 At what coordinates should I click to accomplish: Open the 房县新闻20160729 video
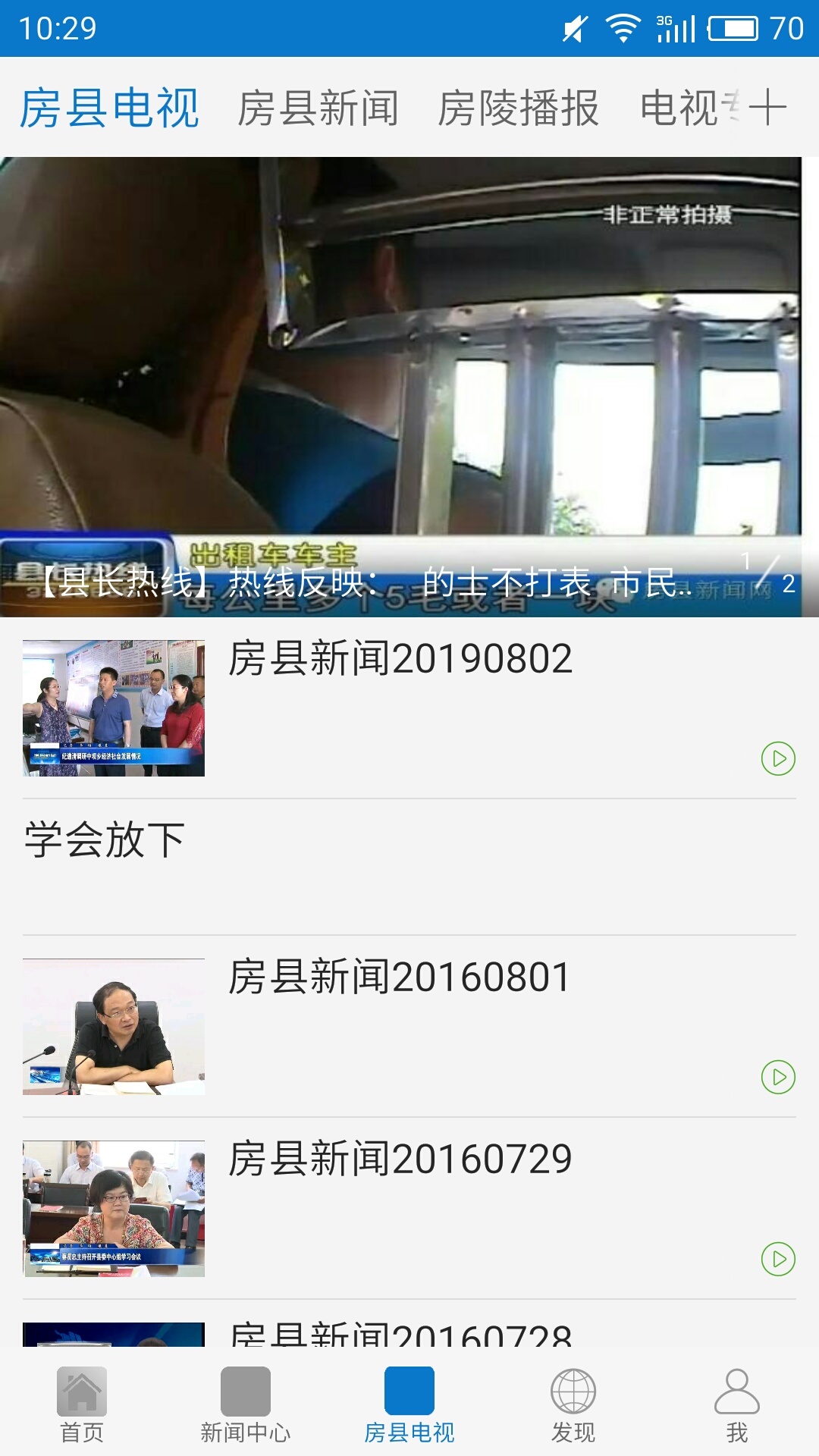pos(400,1159)
